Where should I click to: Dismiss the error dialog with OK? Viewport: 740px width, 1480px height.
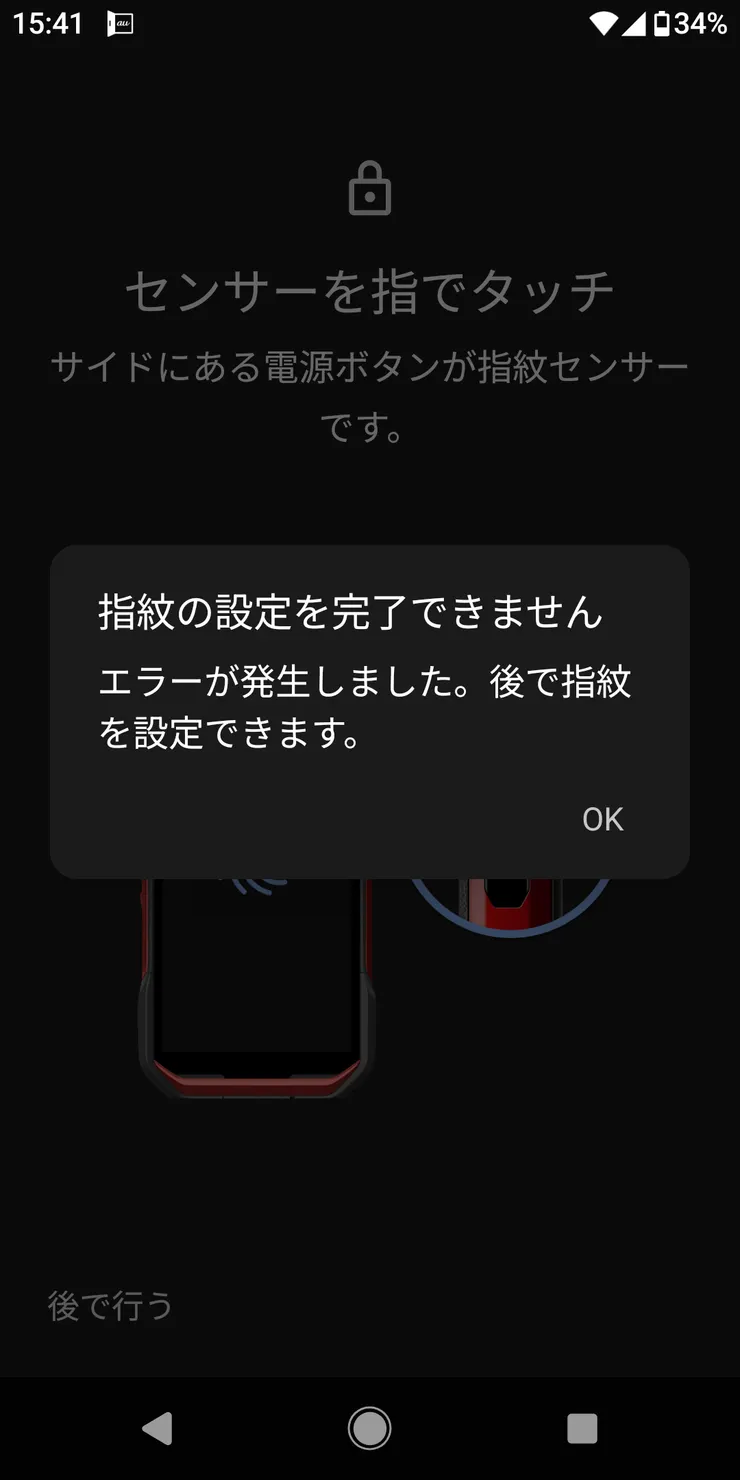pos(602,818)
